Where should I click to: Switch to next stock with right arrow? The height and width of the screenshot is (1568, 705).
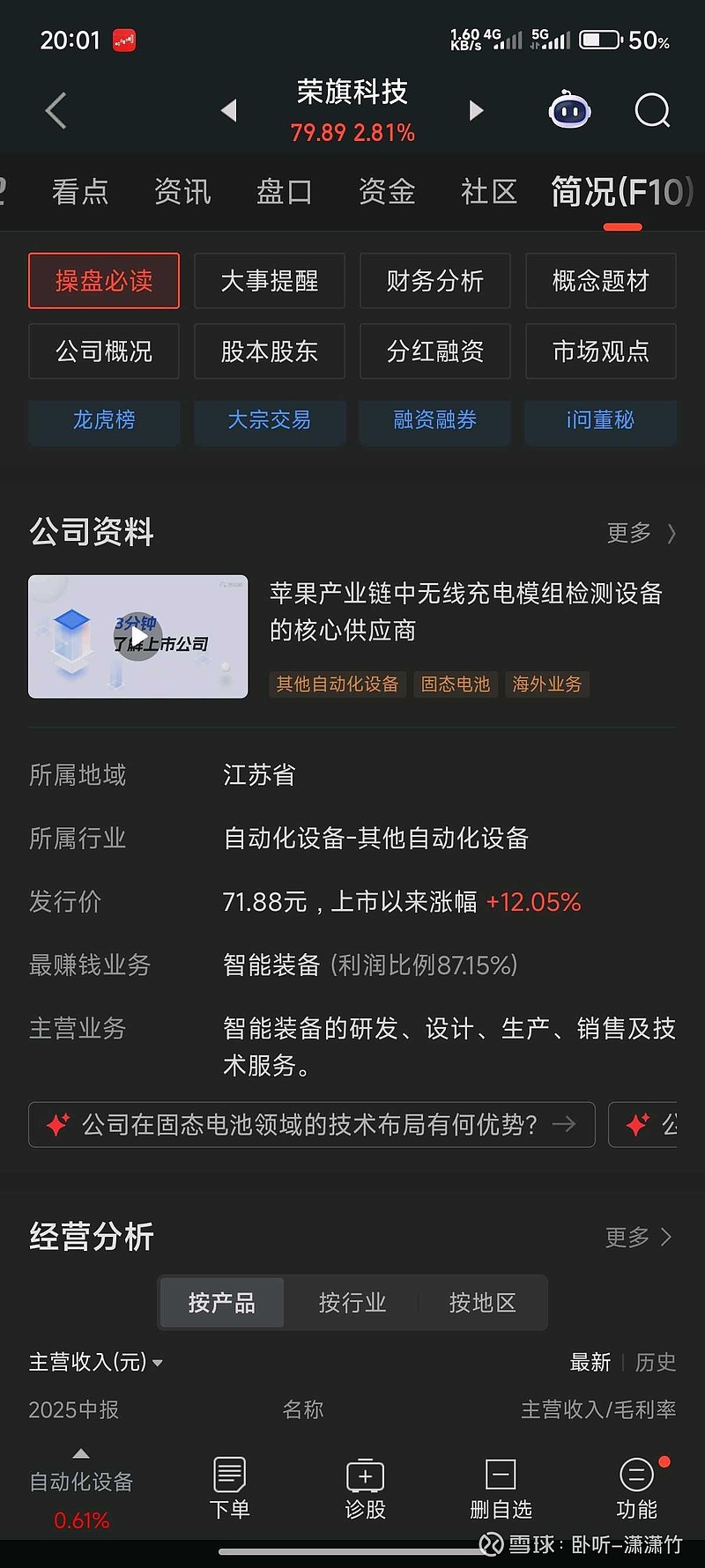click(475, 110)
